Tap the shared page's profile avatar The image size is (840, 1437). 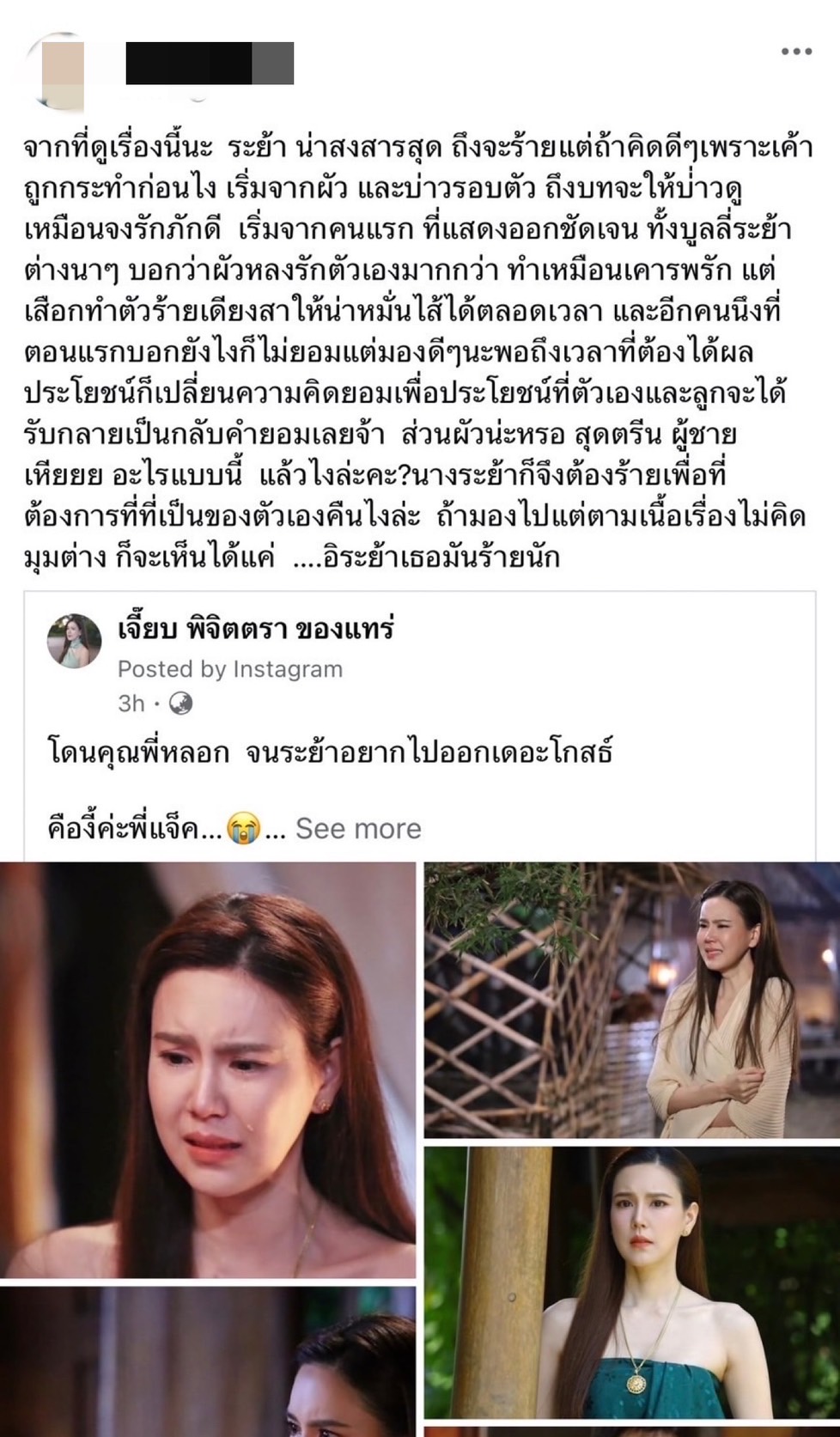click(x=76, y=641)
